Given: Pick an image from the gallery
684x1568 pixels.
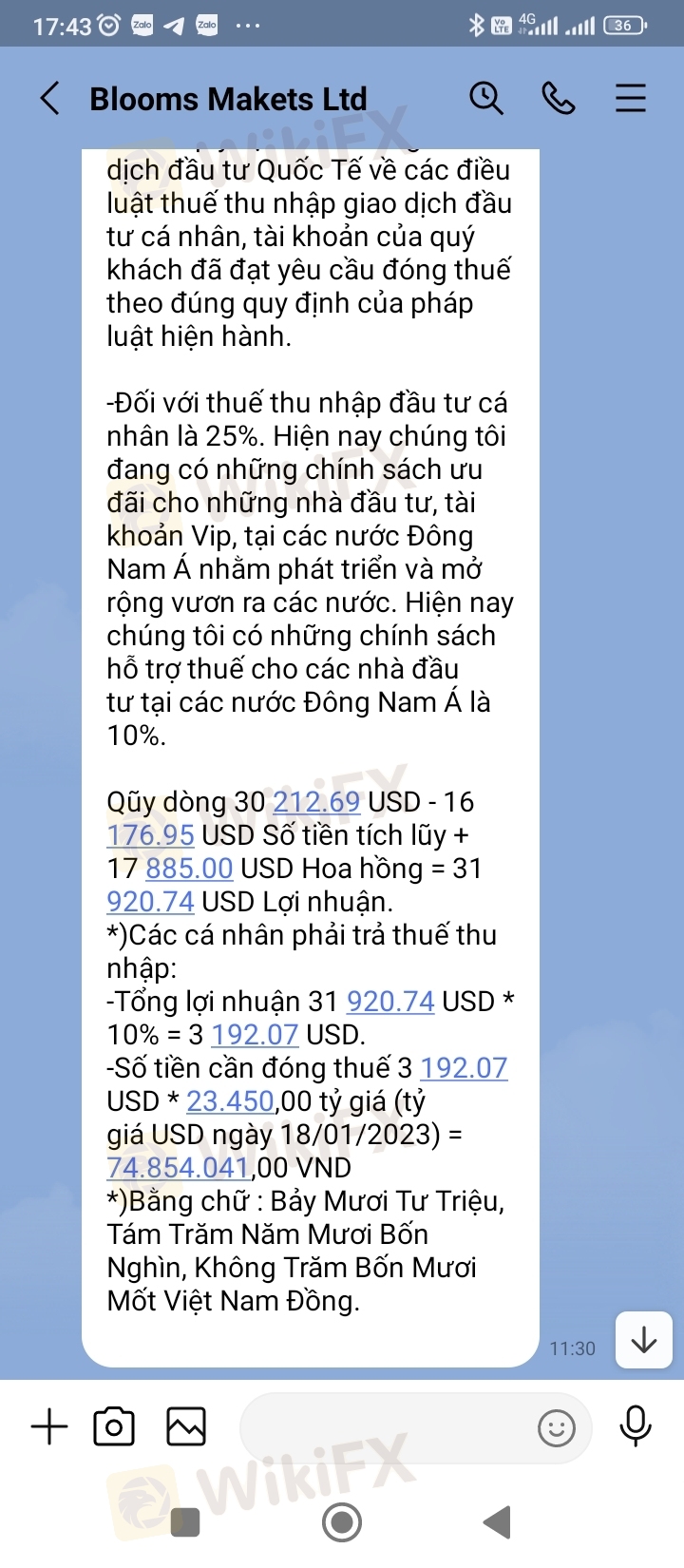Looking at the screenshot, I should (x=186, y=1427).
